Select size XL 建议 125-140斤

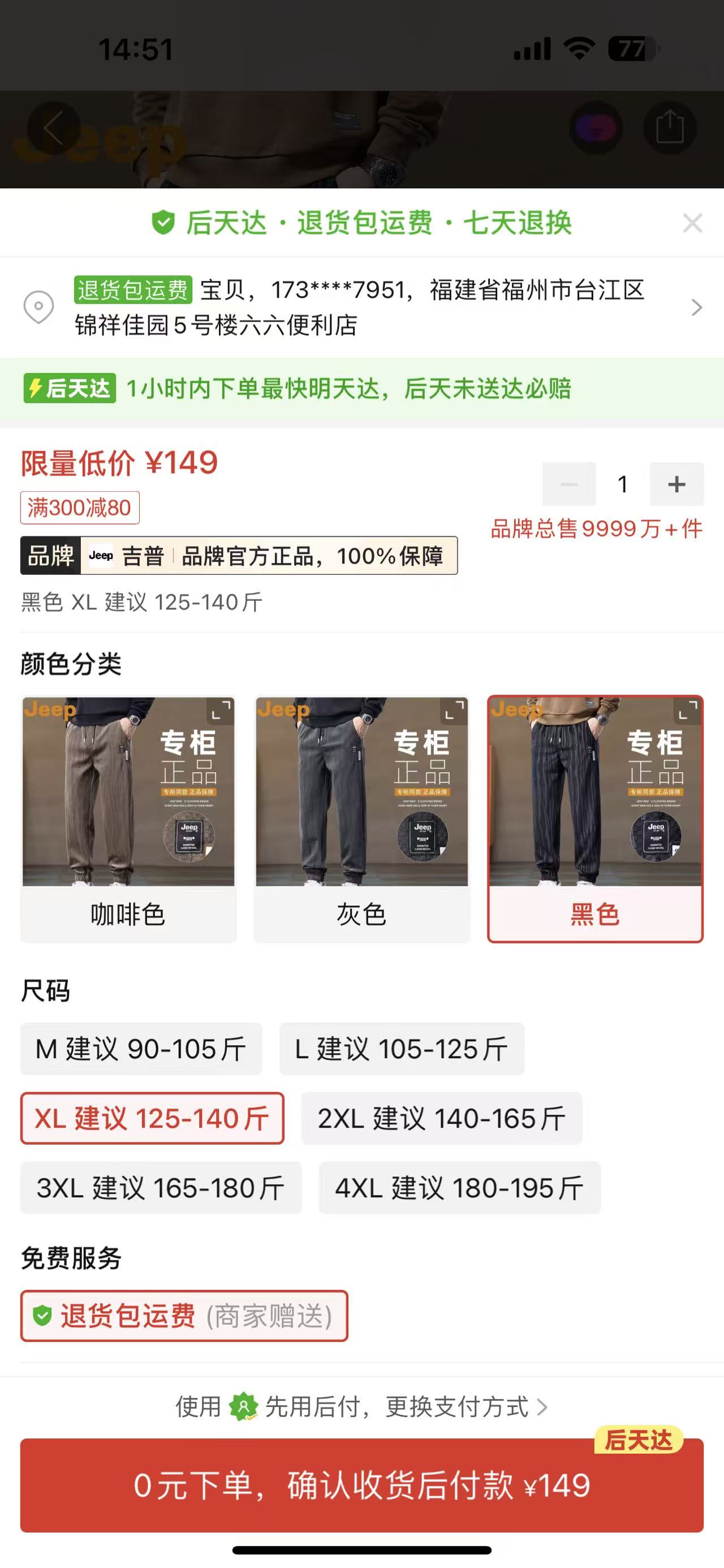[152, 1118]
